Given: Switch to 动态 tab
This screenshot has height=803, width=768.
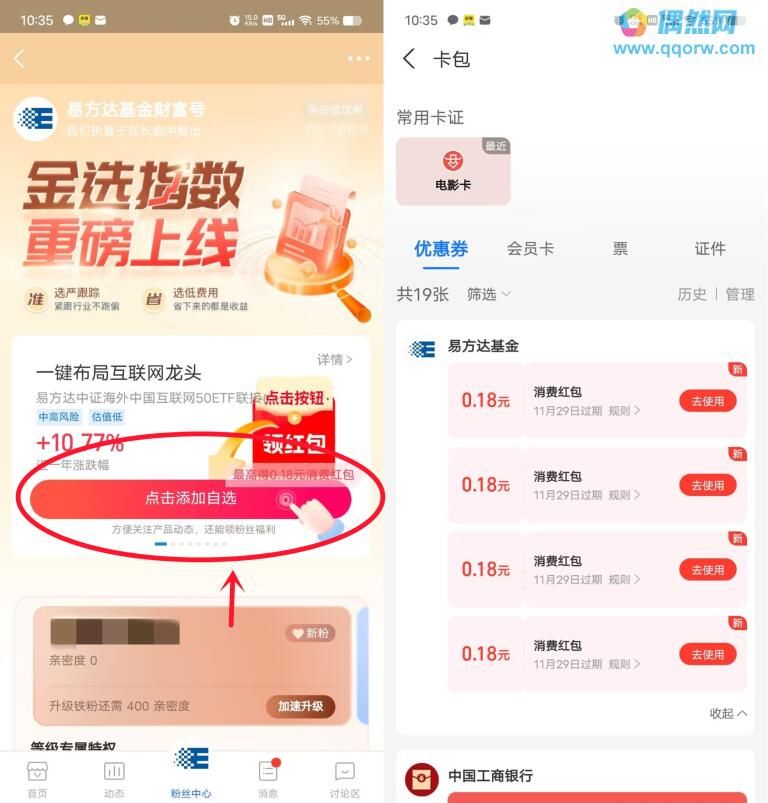Looking at the screenshot, I should [x=114, y=778].
